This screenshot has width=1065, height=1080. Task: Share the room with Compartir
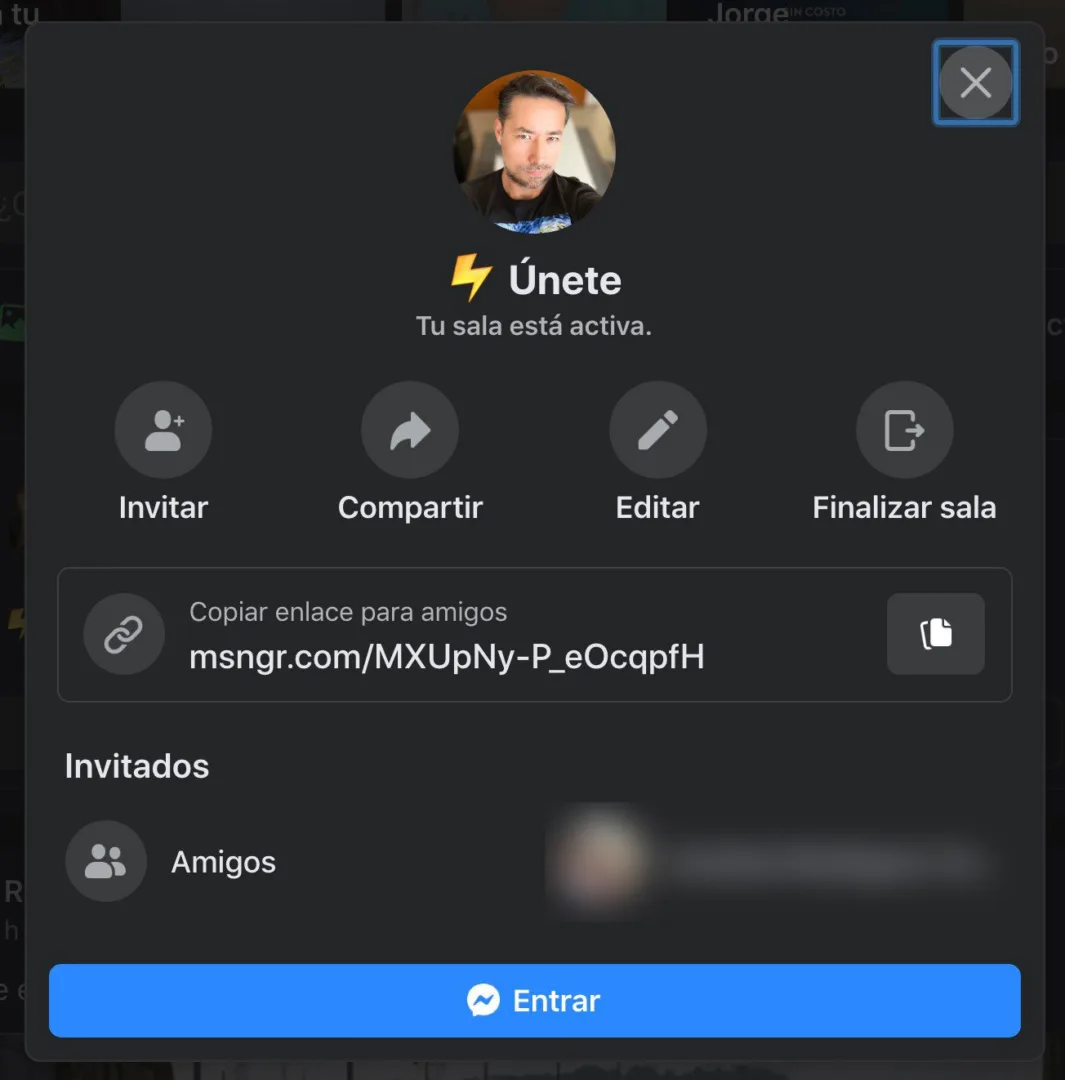tap(410, 431)
